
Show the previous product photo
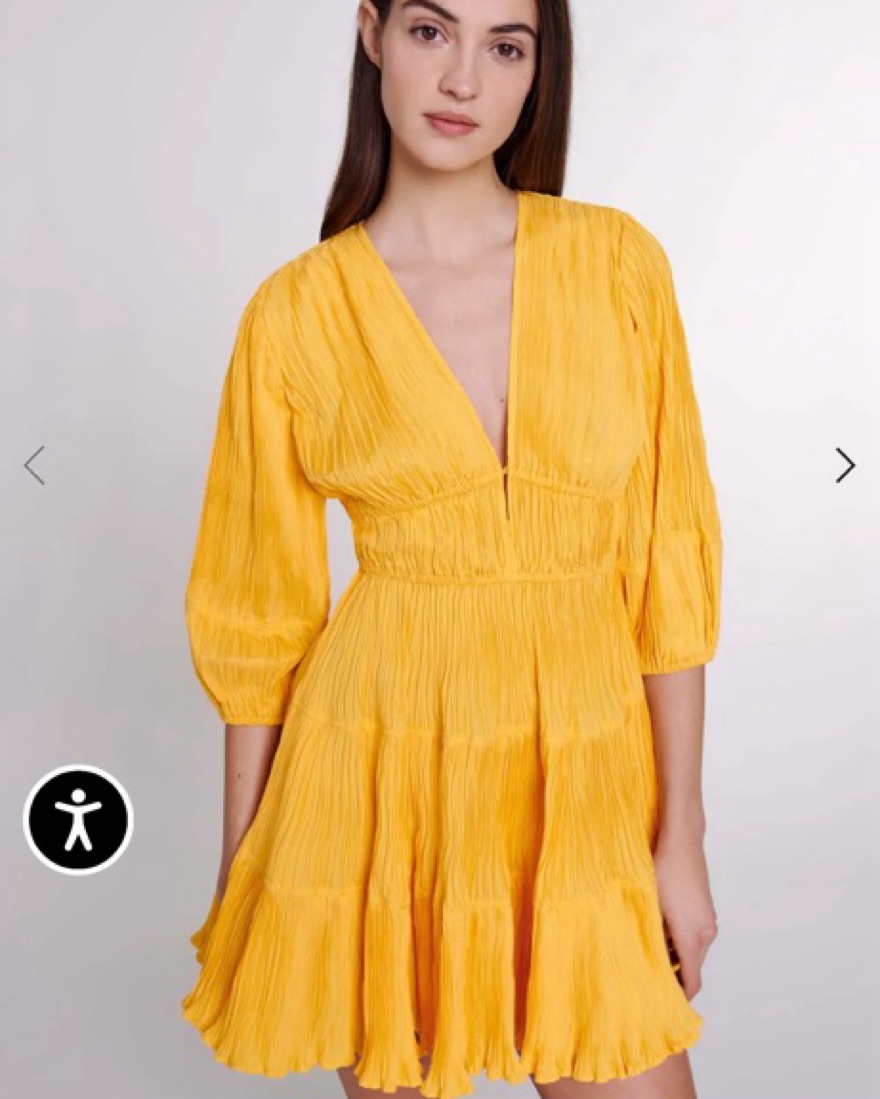pyautogui.click(x=35, y=465)
